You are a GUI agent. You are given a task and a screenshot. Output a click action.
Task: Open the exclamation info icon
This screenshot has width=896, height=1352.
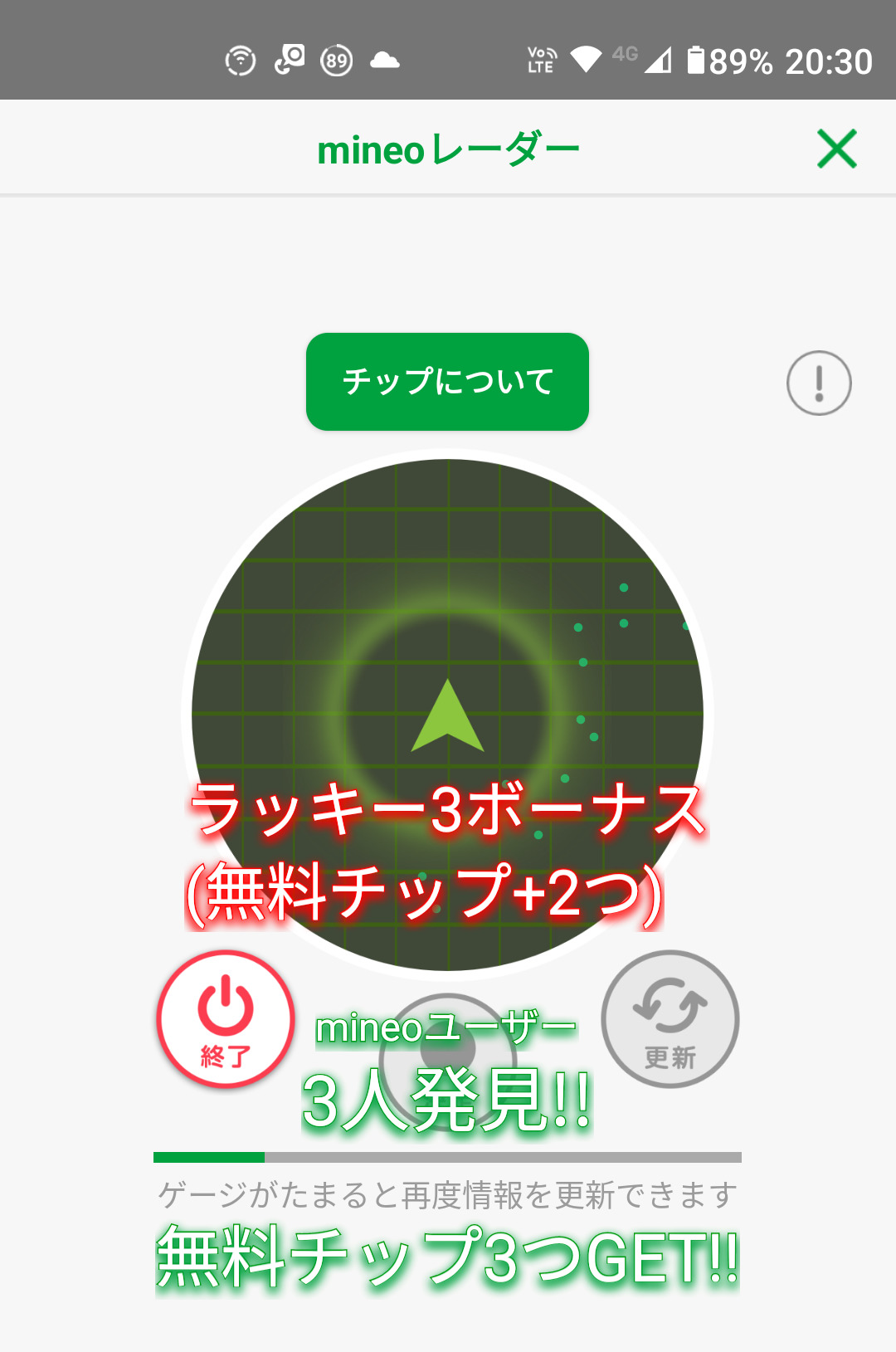point(819,383)
